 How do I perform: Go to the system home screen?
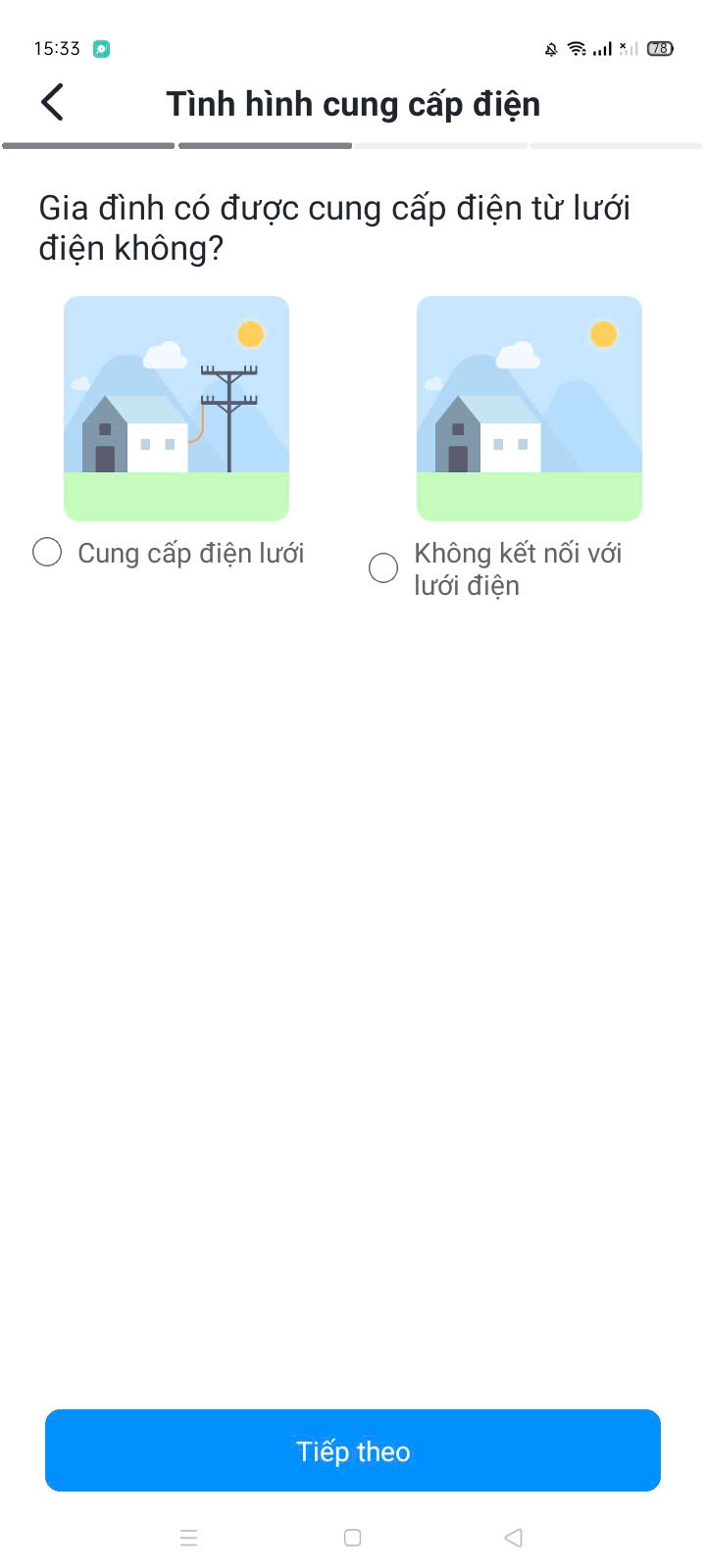point(353,1538)
